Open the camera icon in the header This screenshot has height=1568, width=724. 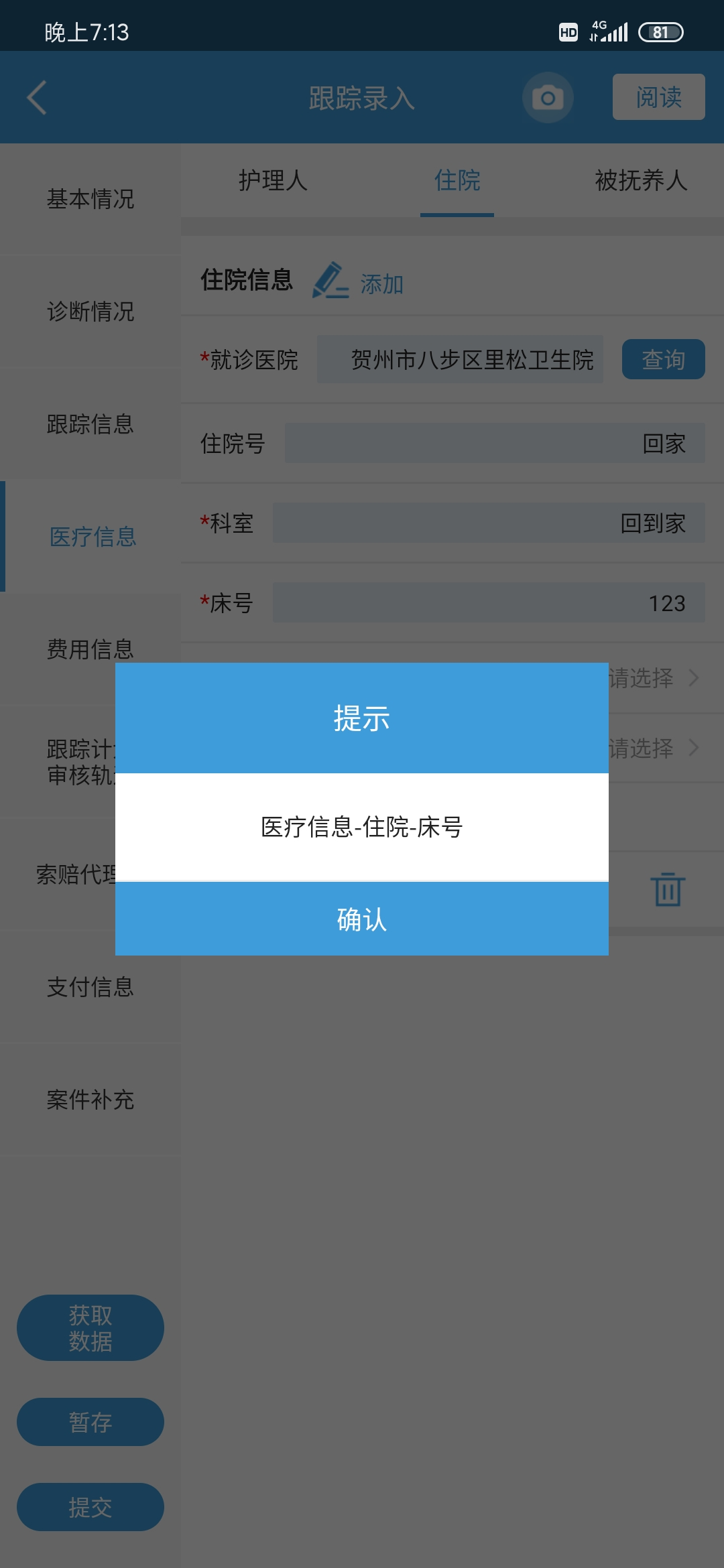548,98
